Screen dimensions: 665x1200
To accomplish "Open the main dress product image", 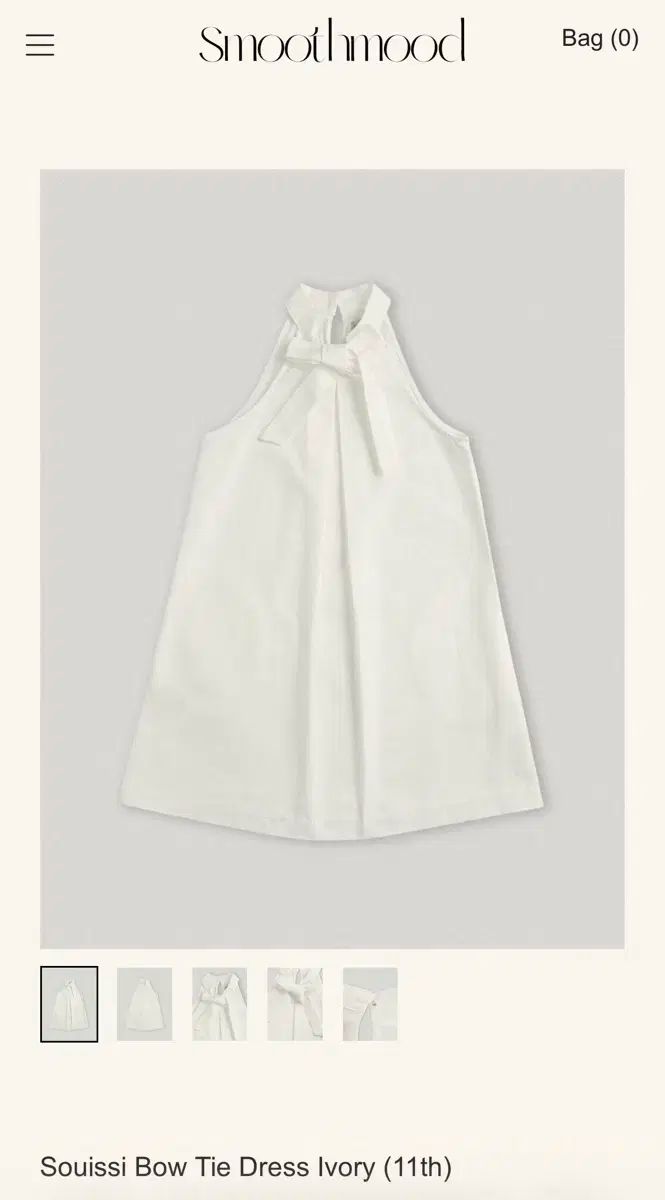I will coord(332,558).
